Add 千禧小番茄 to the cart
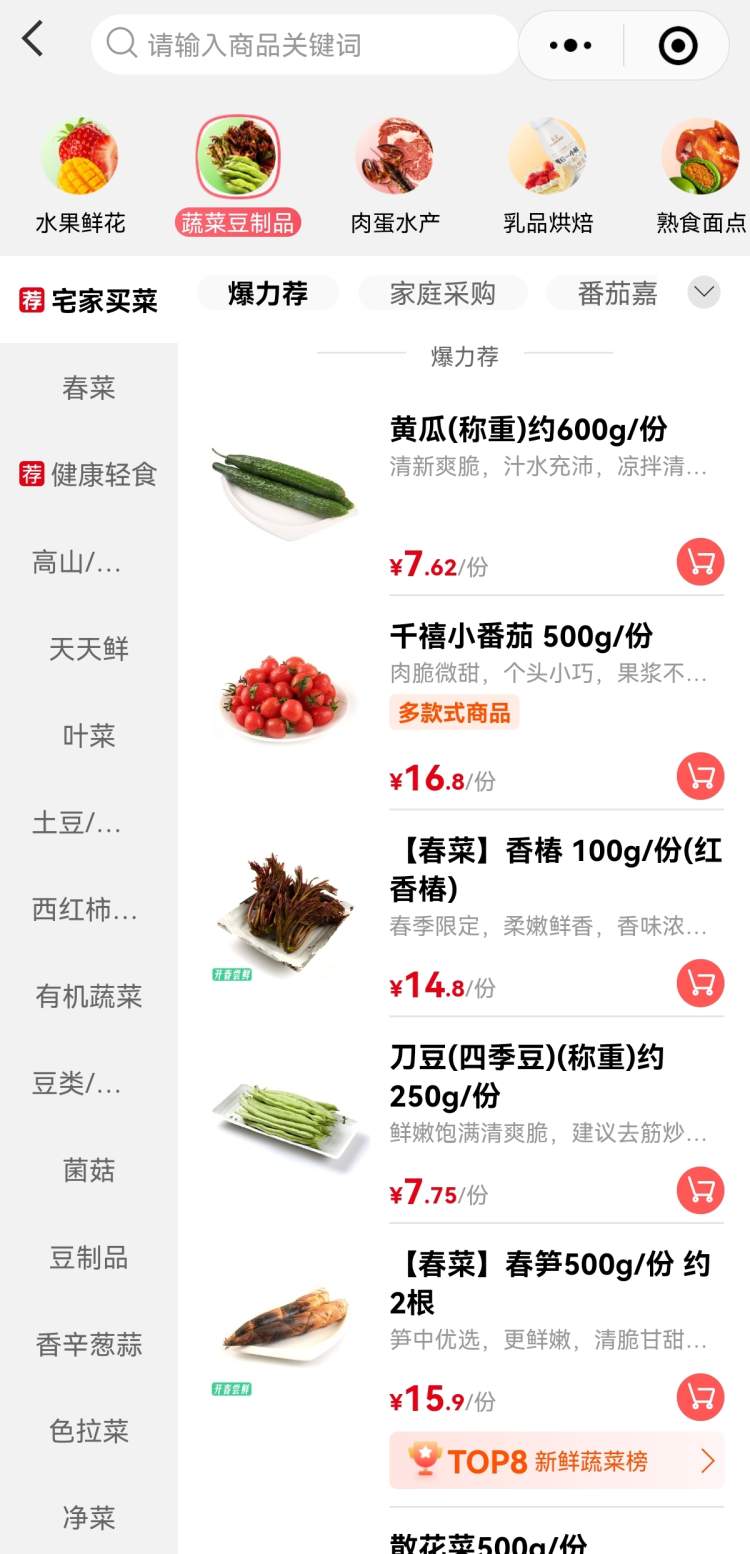The height and width of the screenshot is (1554, 750). click(700, 776)
